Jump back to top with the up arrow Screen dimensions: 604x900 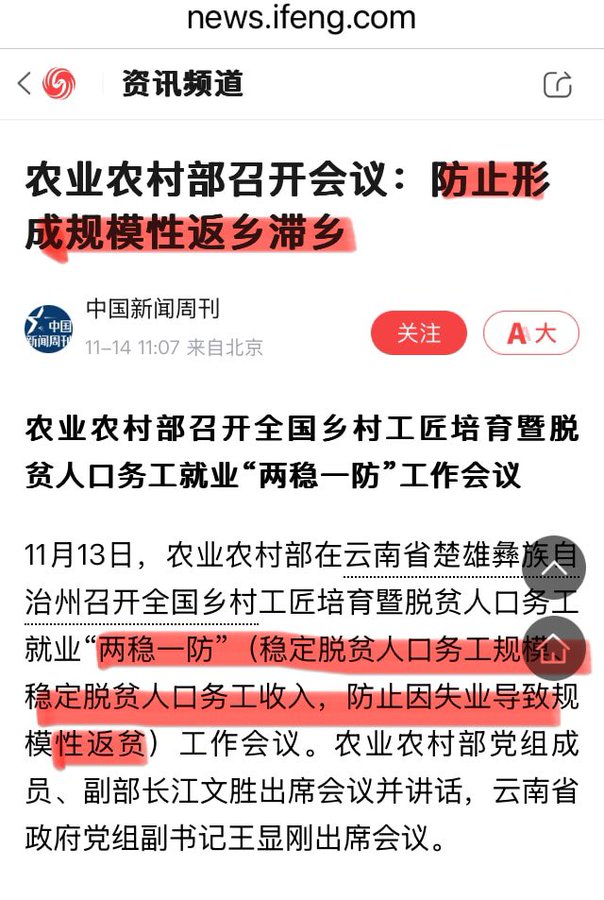[x=553, y=566]
